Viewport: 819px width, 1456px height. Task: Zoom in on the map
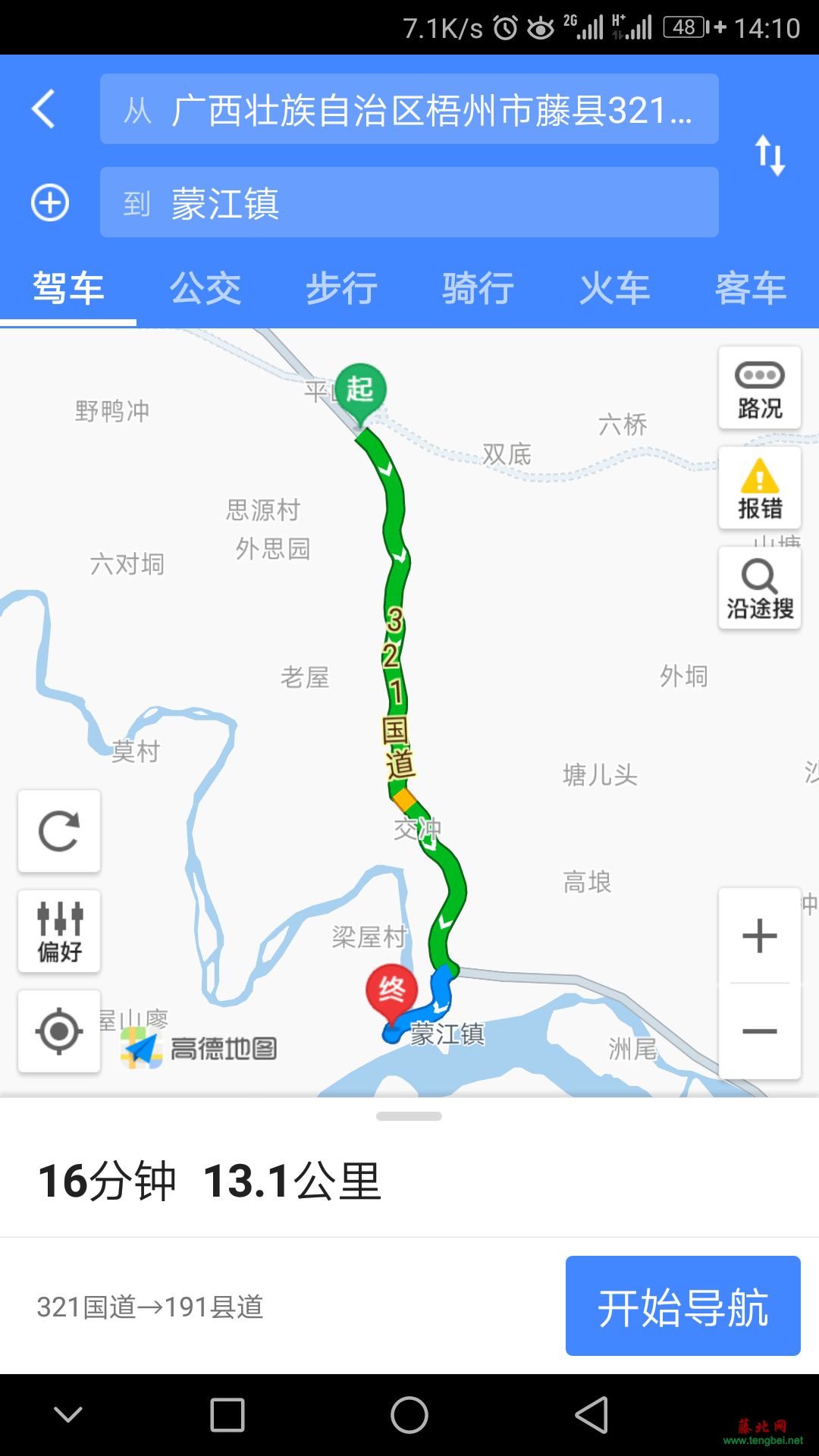760,936
